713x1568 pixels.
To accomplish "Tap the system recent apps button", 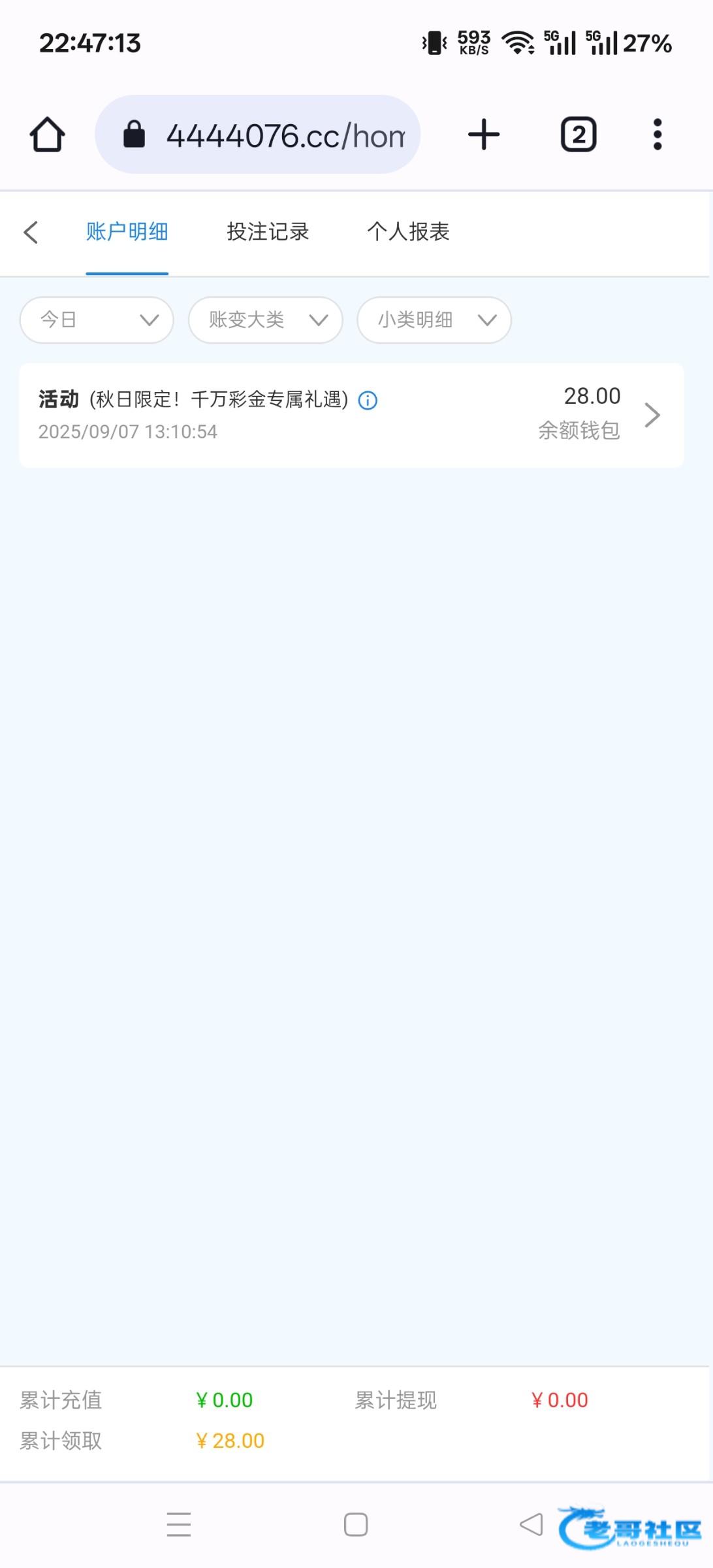I will [178, 1524].
